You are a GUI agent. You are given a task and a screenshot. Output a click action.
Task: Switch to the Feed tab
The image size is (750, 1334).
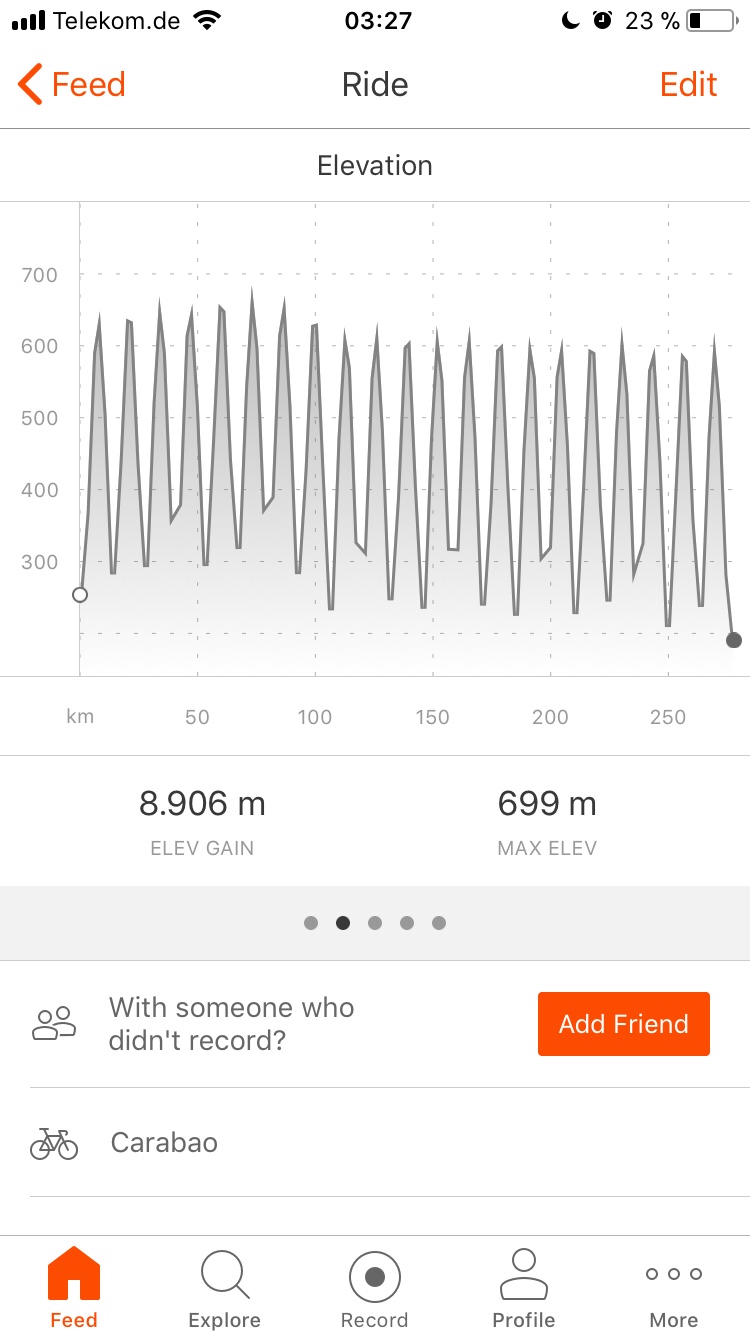pos(74,1287)
